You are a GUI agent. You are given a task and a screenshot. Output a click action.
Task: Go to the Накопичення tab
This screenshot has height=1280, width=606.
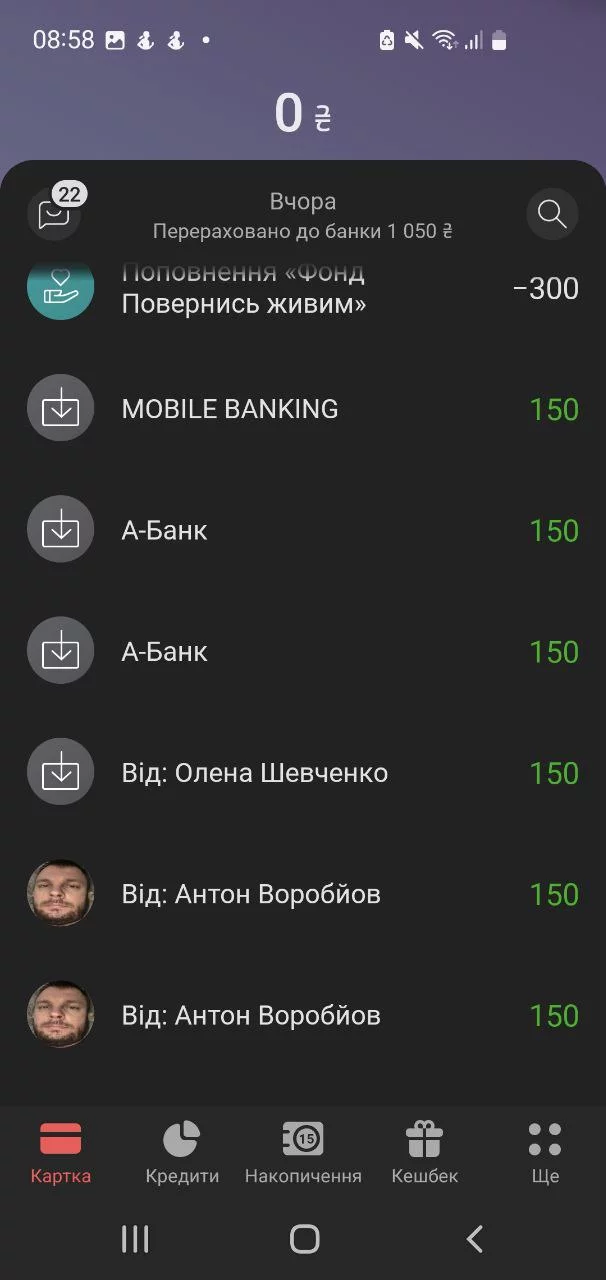pos(303,1152)
